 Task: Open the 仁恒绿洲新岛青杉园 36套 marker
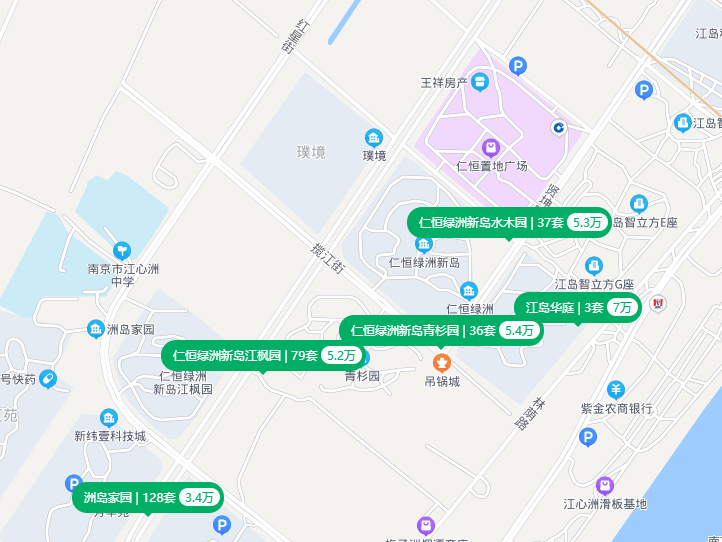tap(442, 330)
